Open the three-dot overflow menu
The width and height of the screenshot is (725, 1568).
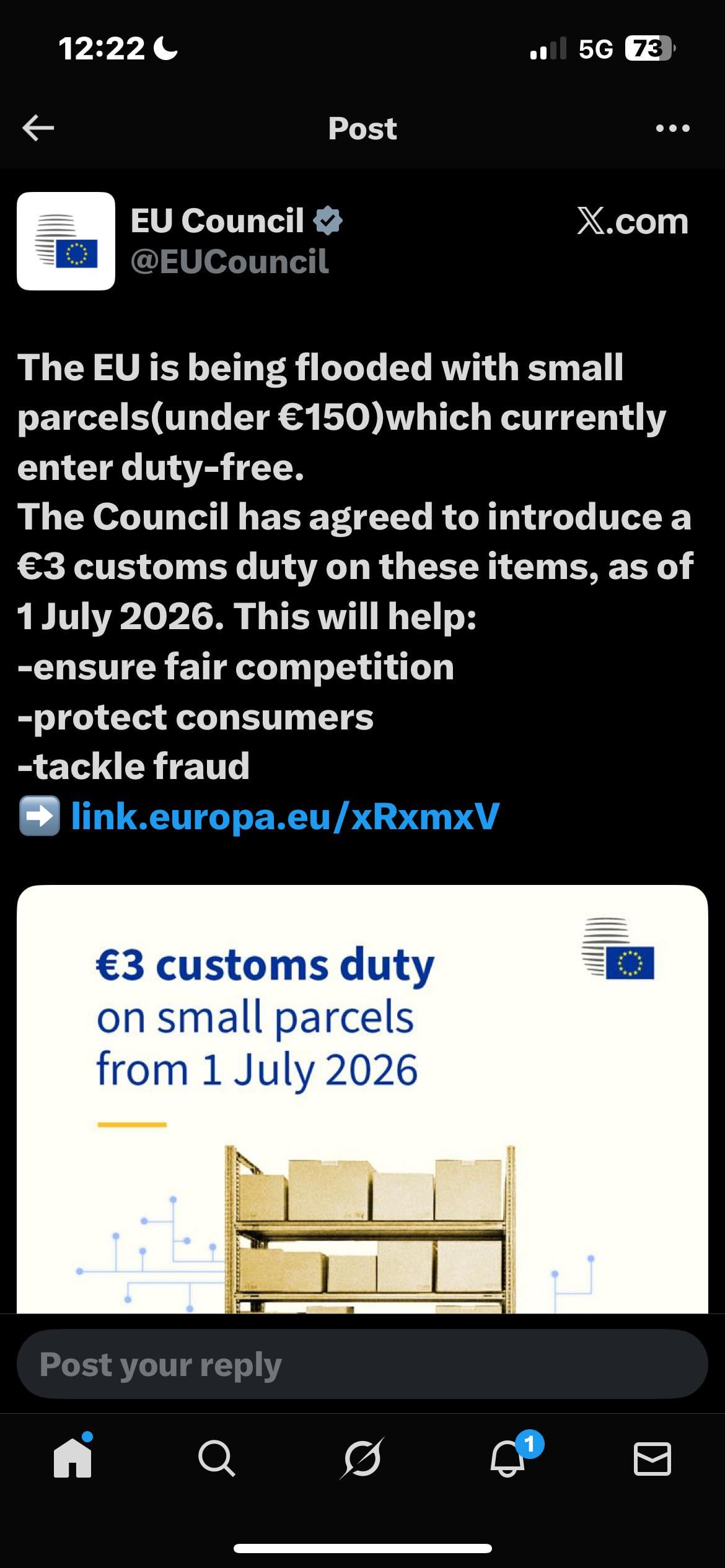[x=672, y=129]
